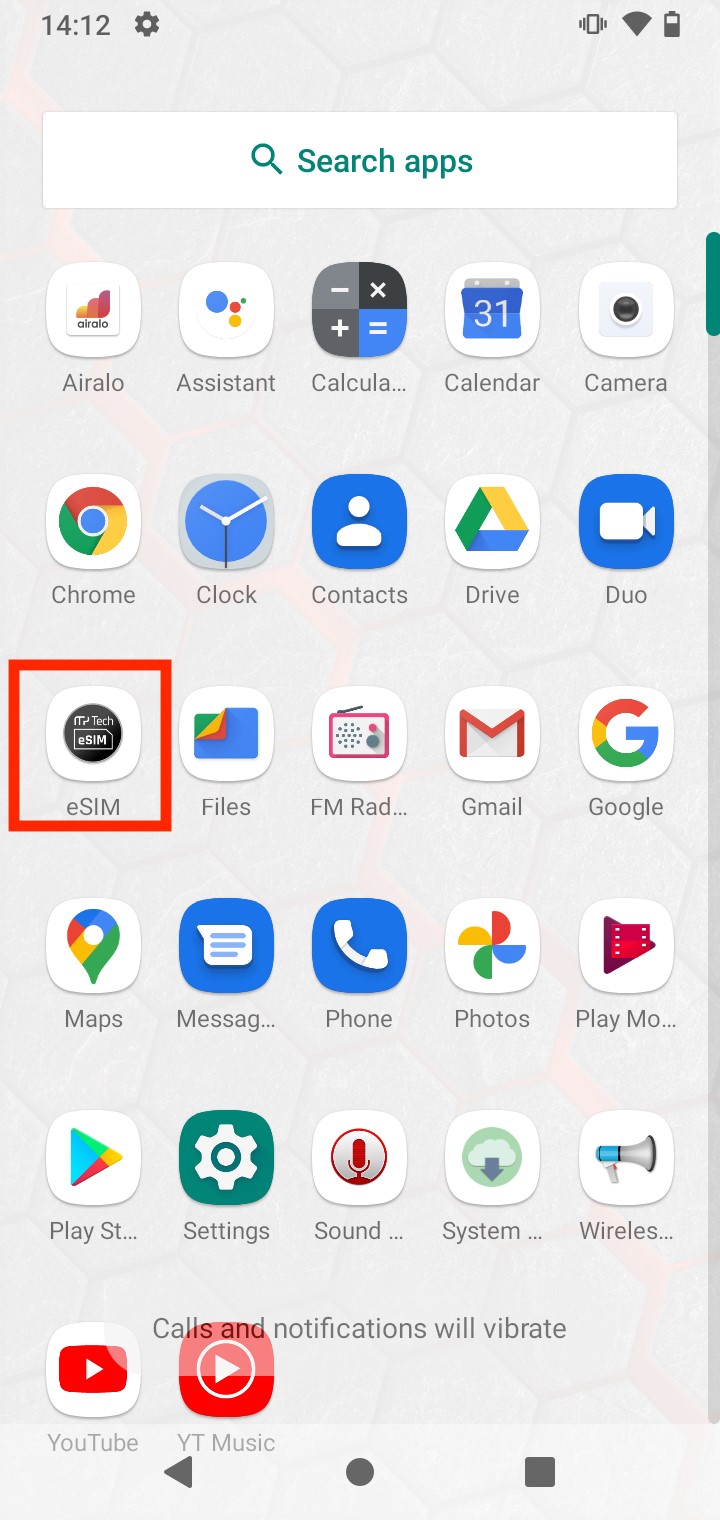Open the Files app
The height and width of the screenshot is (1520, 720).
(226, 735)
